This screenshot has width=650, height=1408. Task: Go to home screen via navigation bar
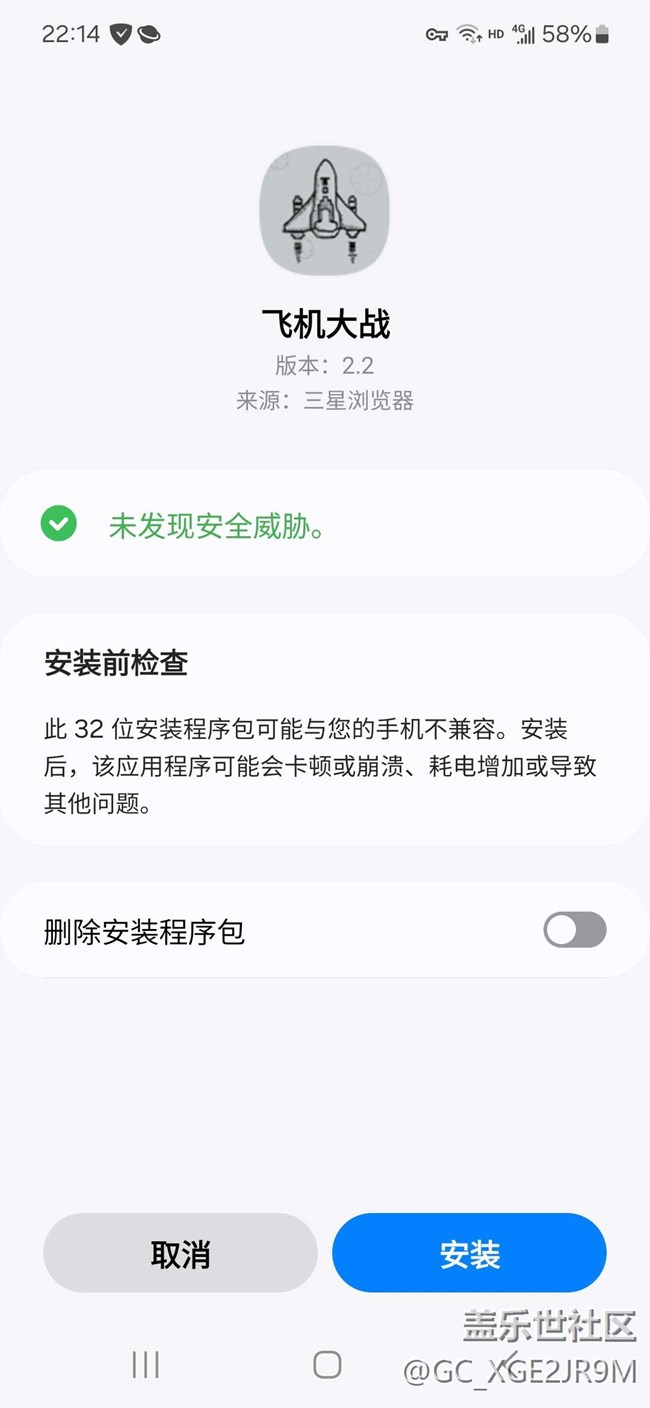(327, 1364)
